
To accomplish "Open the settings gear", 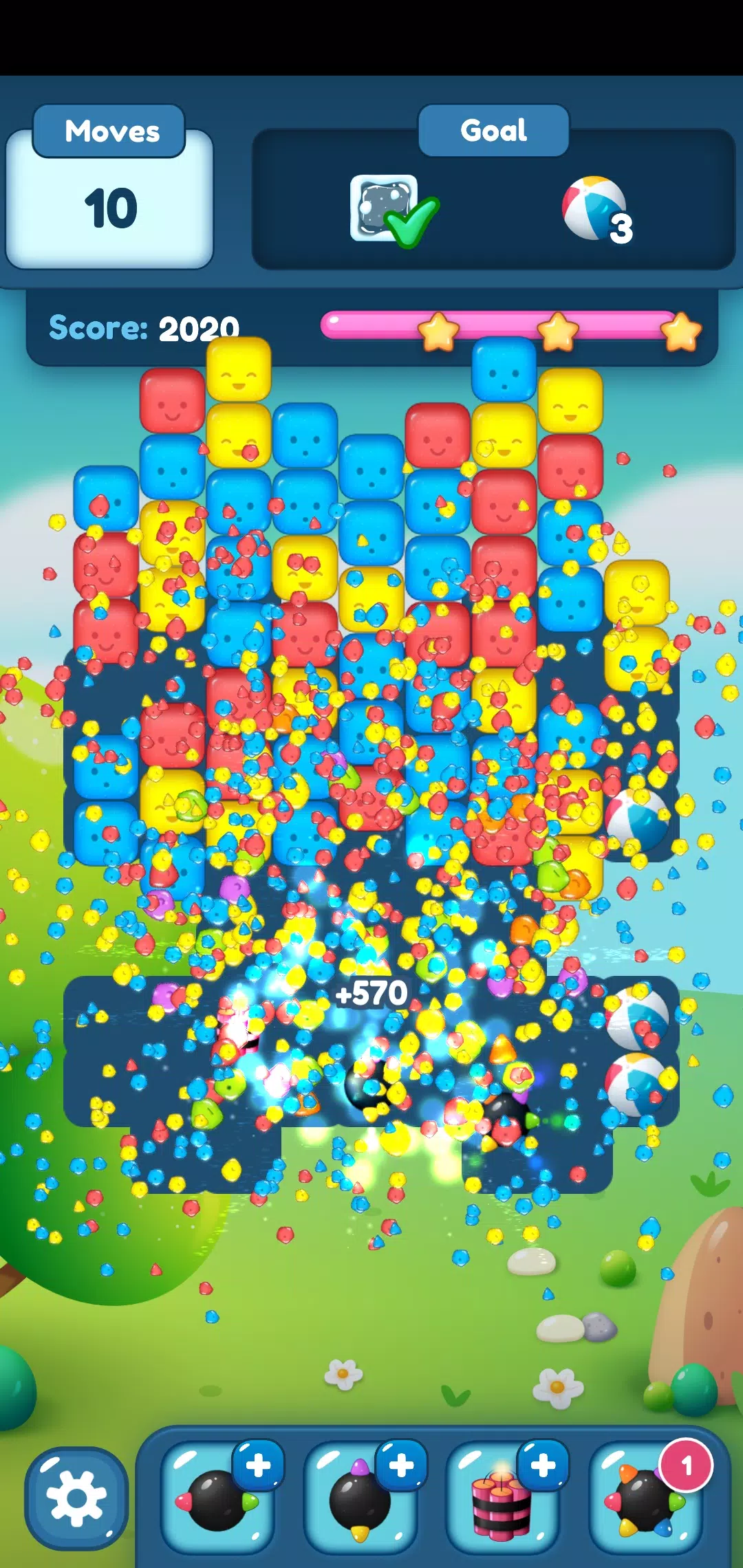I will (76, 1498).
